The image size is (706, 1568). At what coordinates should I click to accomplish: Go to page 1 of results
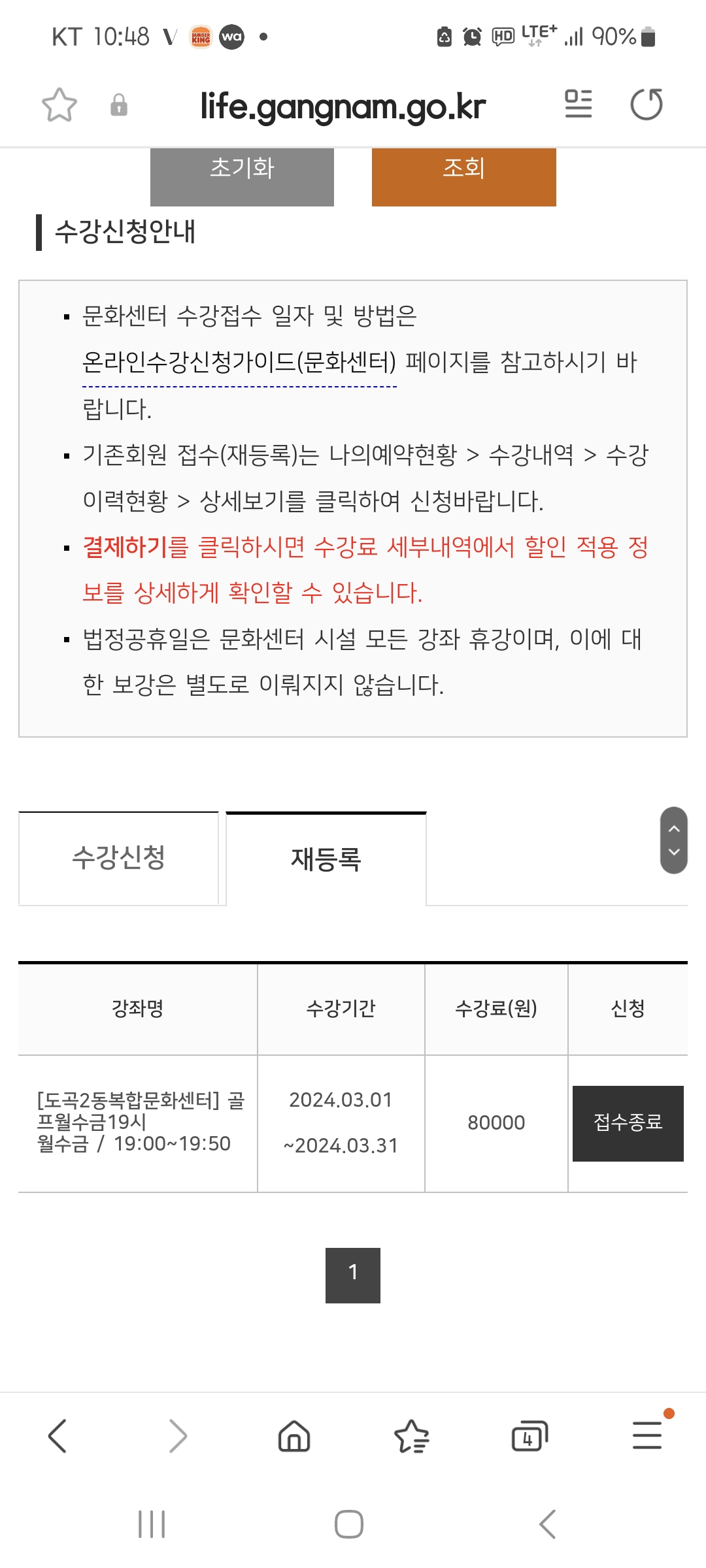click(x=353, y=1275)
